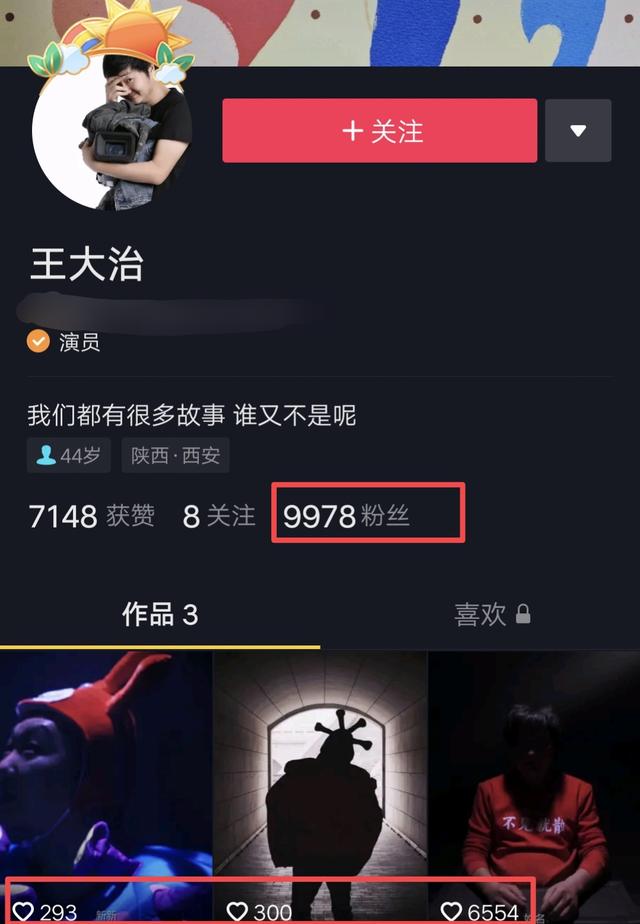The width and height of the screenshot is (640, 924).
Task: Open the video with 300 likes
Action: (x=320, y=780)
